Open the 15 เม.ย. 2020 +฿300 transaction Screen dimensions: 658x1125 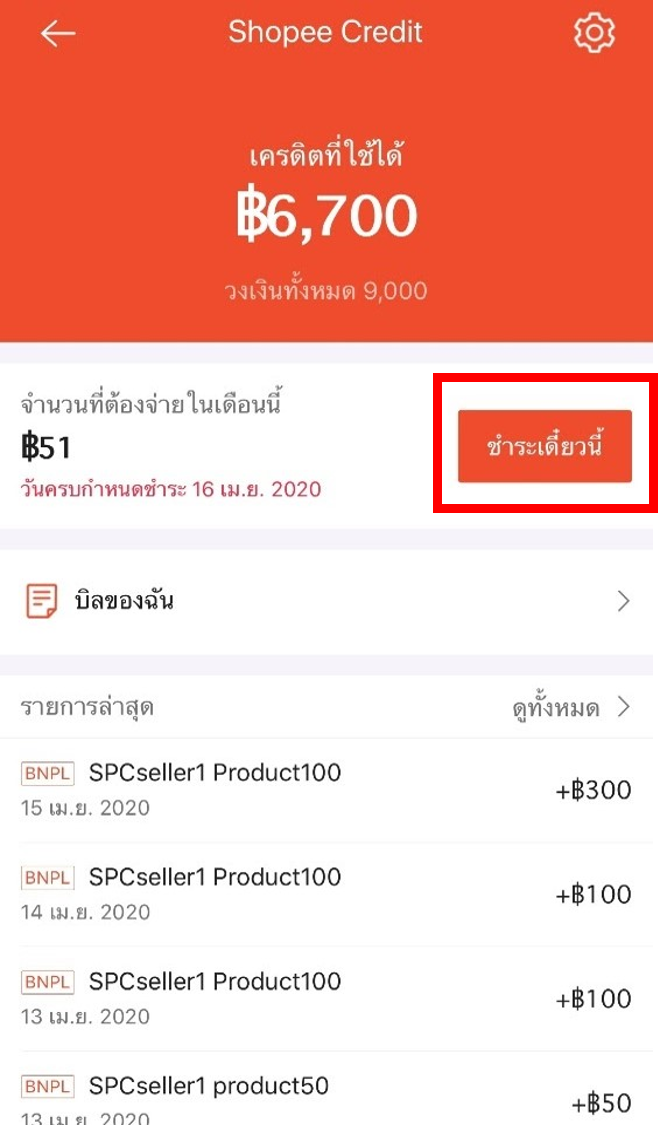[x=328, y=790]
